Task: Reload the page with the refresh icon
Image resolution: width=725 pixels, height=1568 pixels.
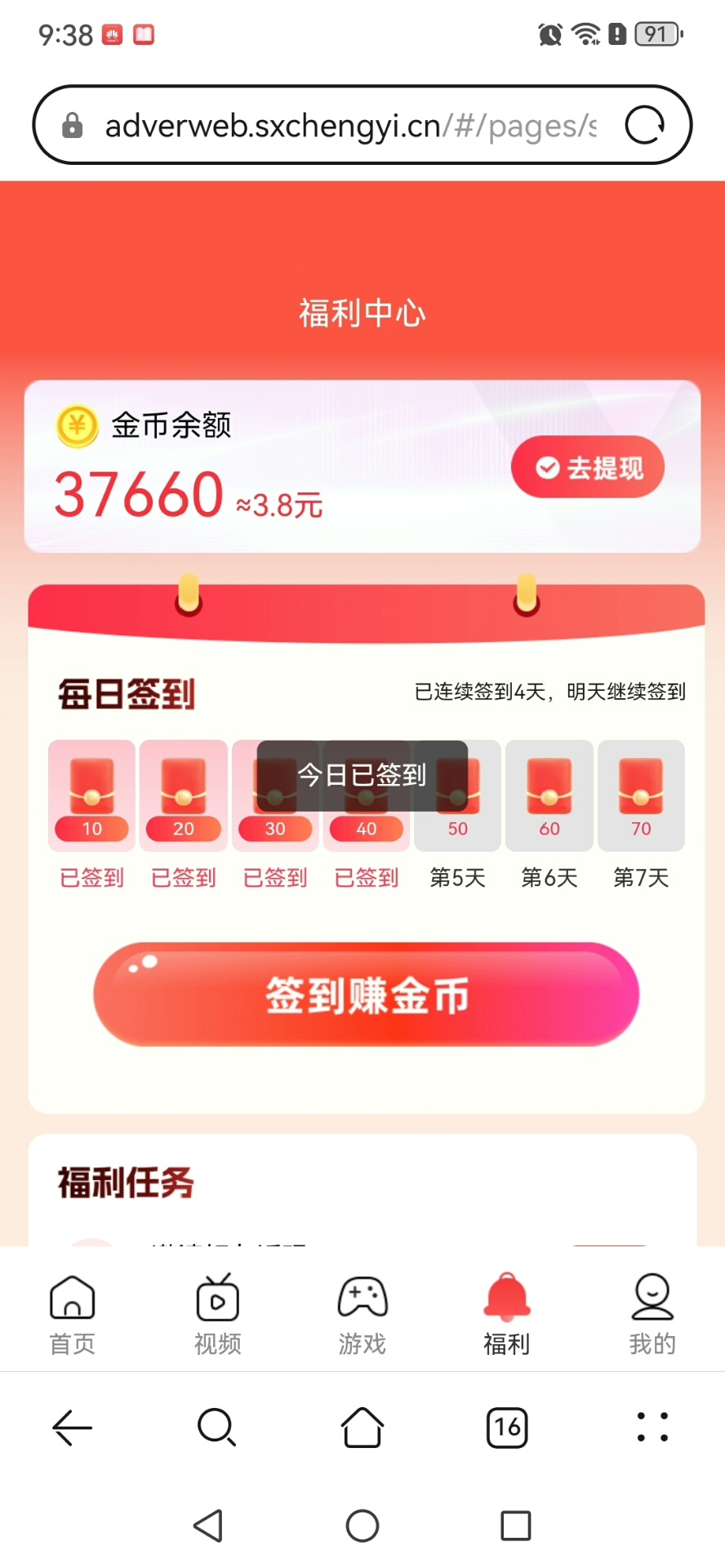Action: coord(645,126)
